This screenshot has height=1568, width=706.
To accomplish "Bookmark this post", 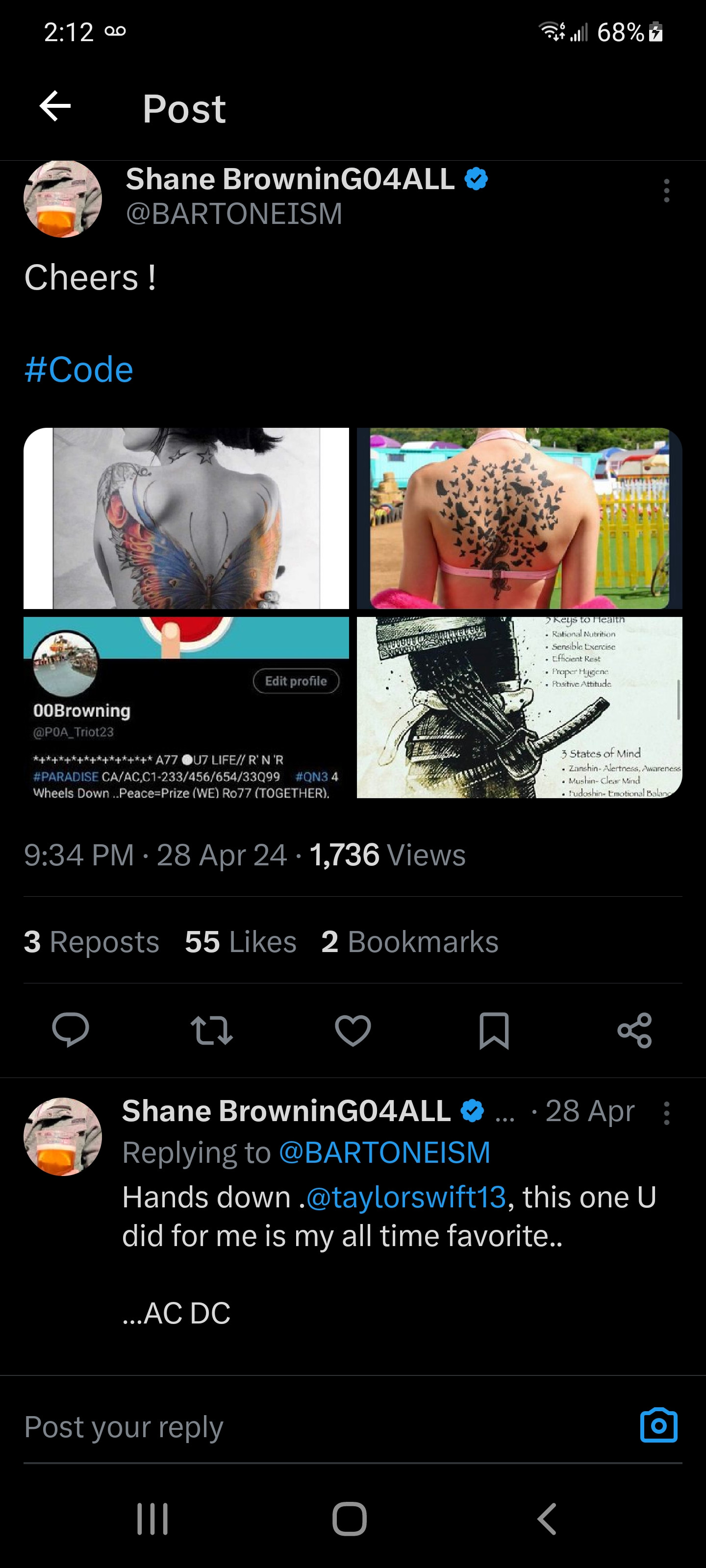I will coord(493,1030).
